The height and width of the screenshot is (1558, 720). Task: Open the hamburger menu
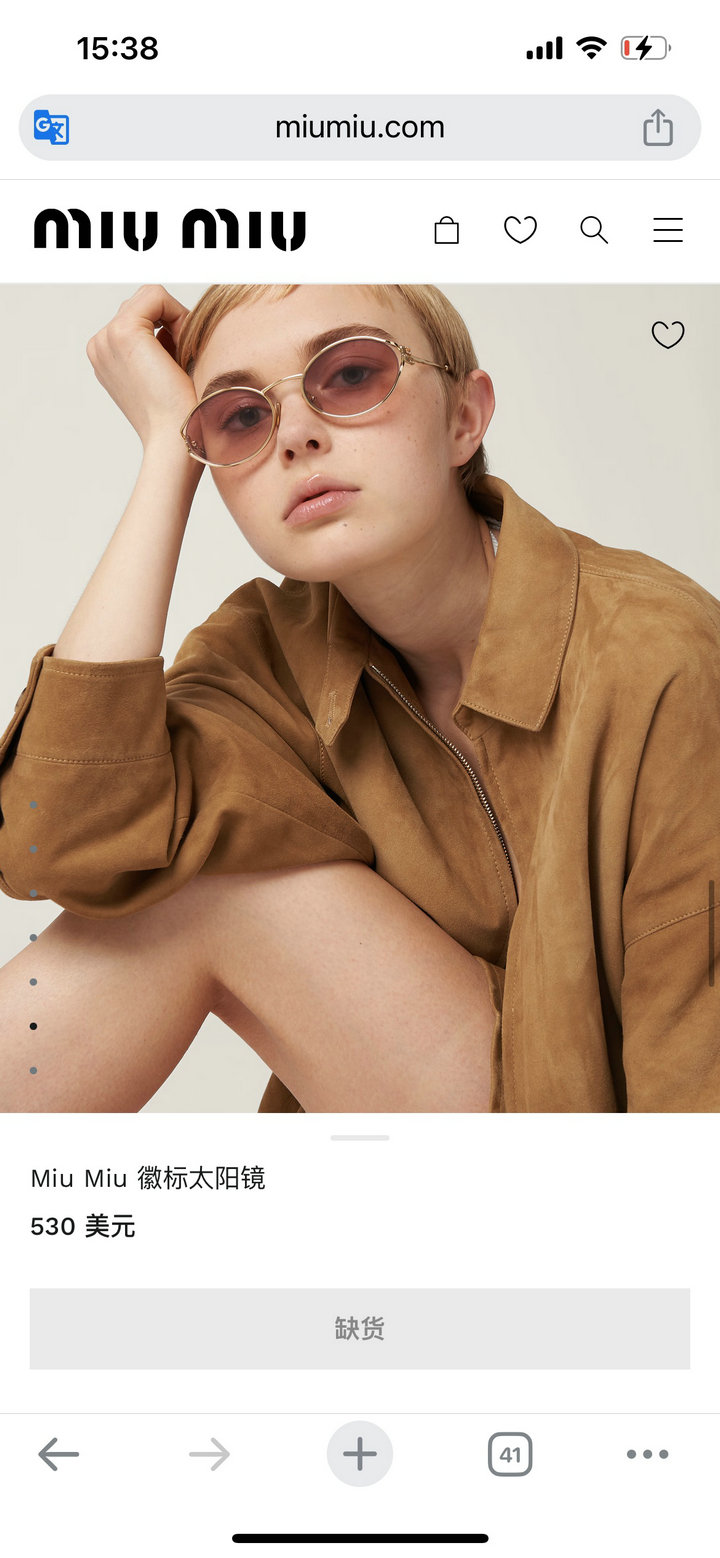point(668,231)
